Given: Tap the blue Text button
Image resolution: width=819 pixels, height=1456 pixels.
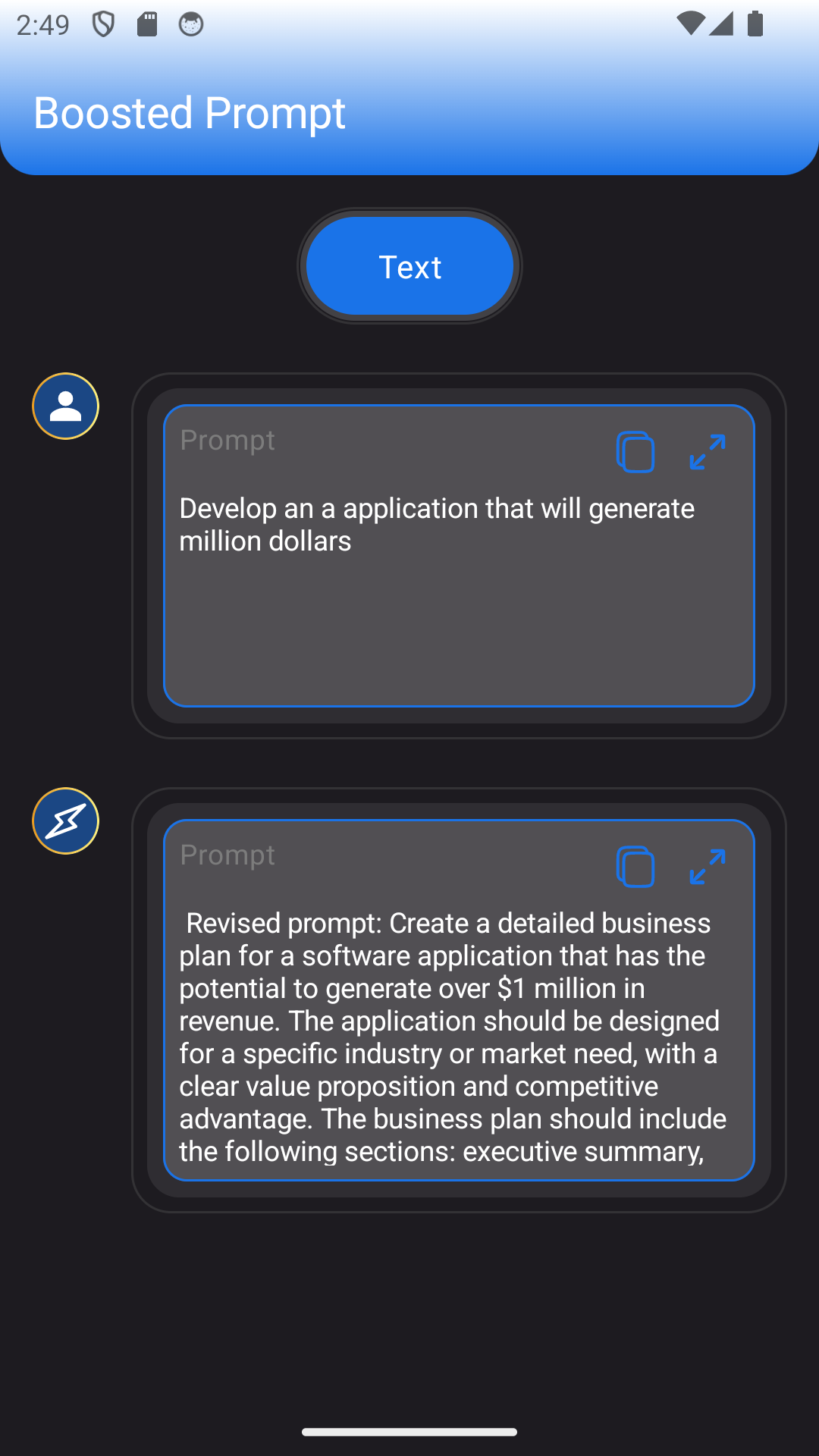Looking at the screenshot, I should [409, 266].
